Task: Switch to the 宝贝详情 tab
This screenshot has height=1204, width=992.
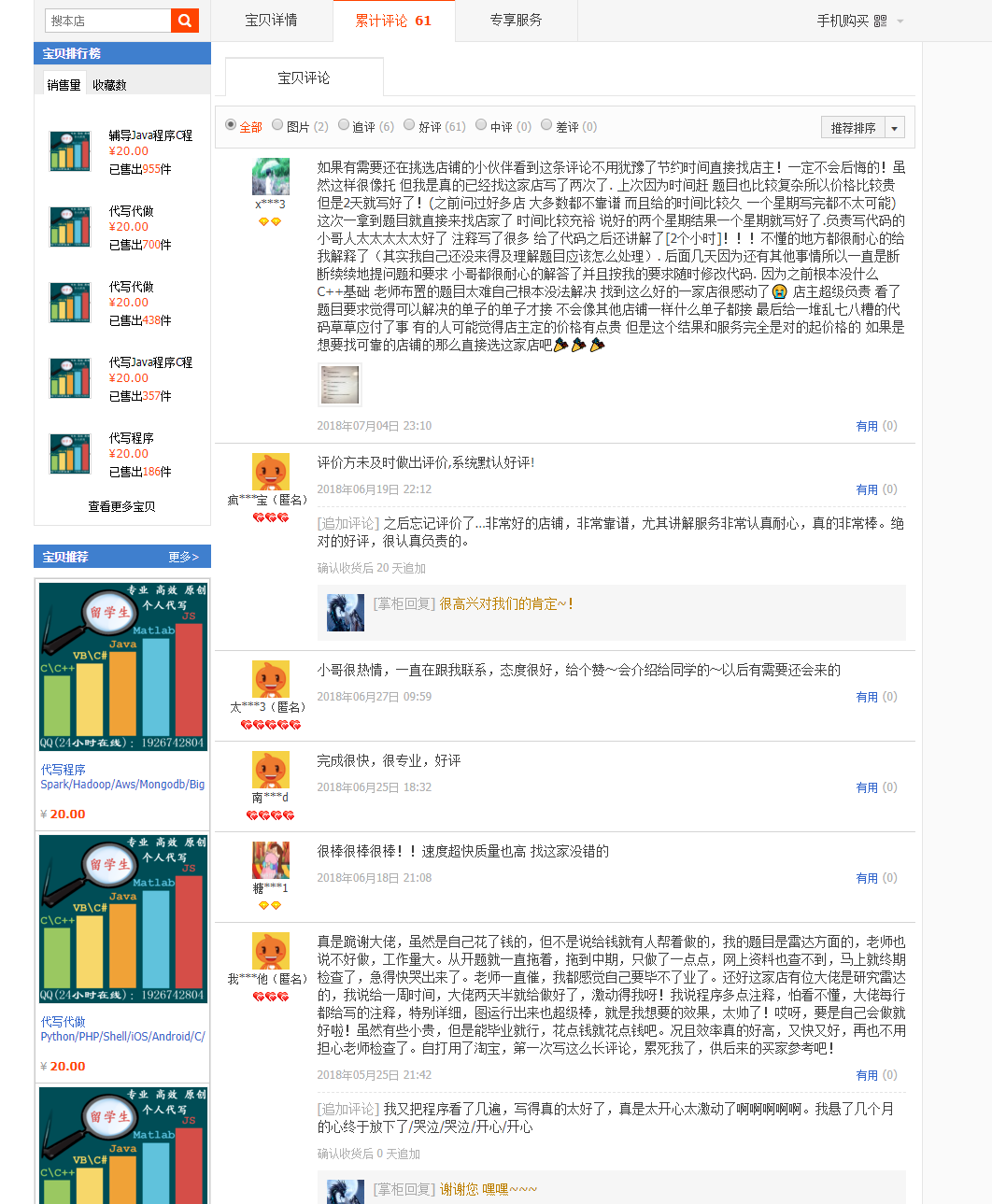Action: (x=271, y=20)
